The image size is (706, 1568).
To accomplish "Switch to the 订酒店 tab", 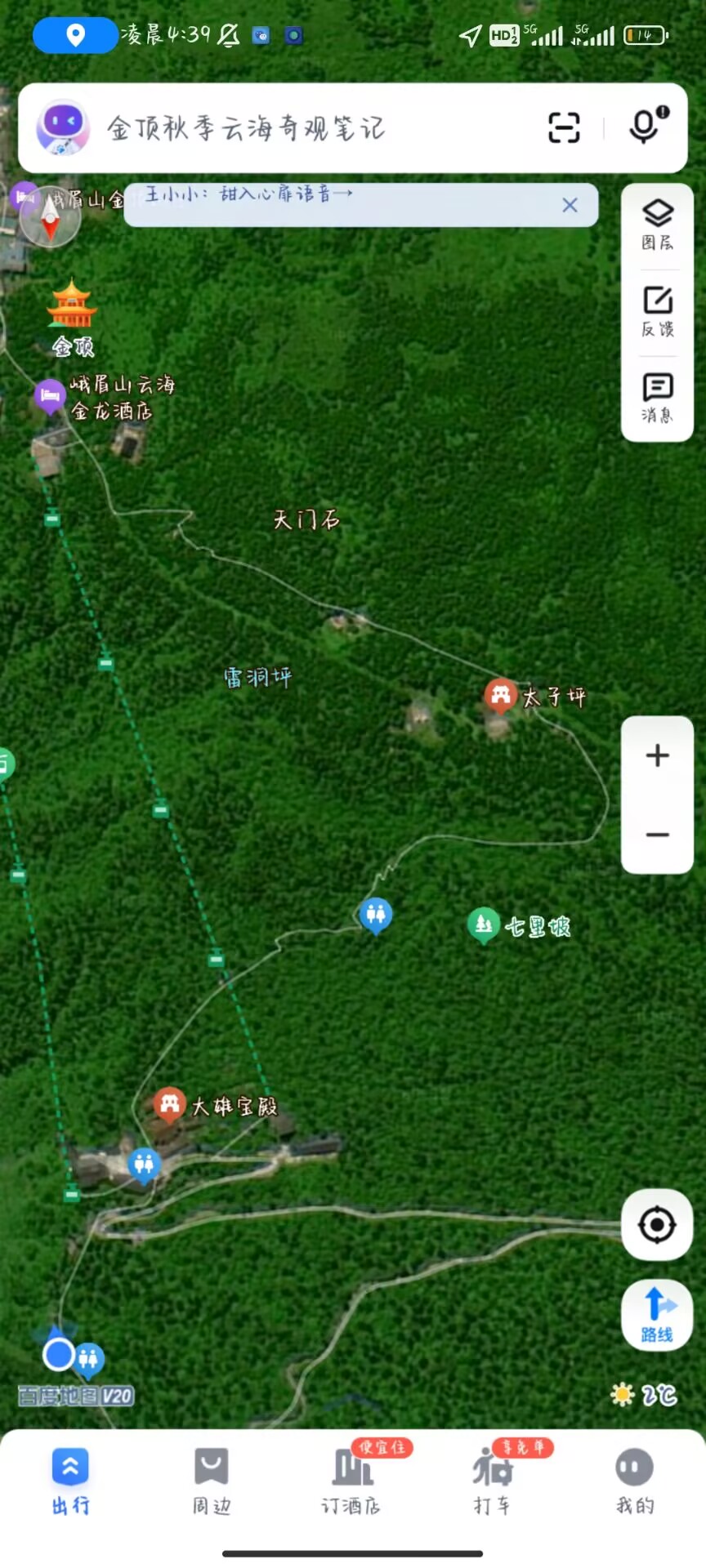I will pos(351,1482).
